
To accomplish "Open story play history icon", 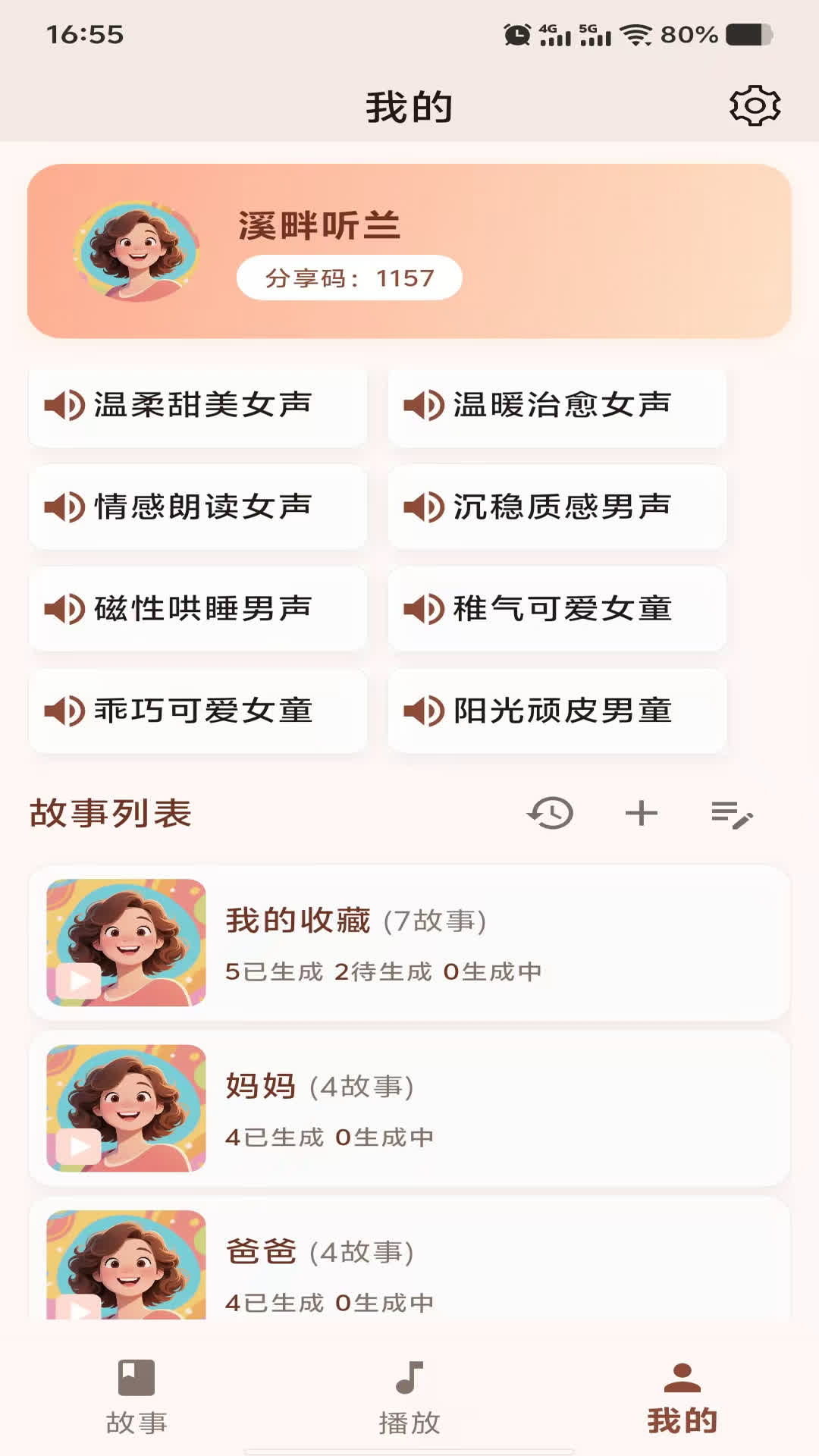I will pyautogui.click(x=550, y=815).
